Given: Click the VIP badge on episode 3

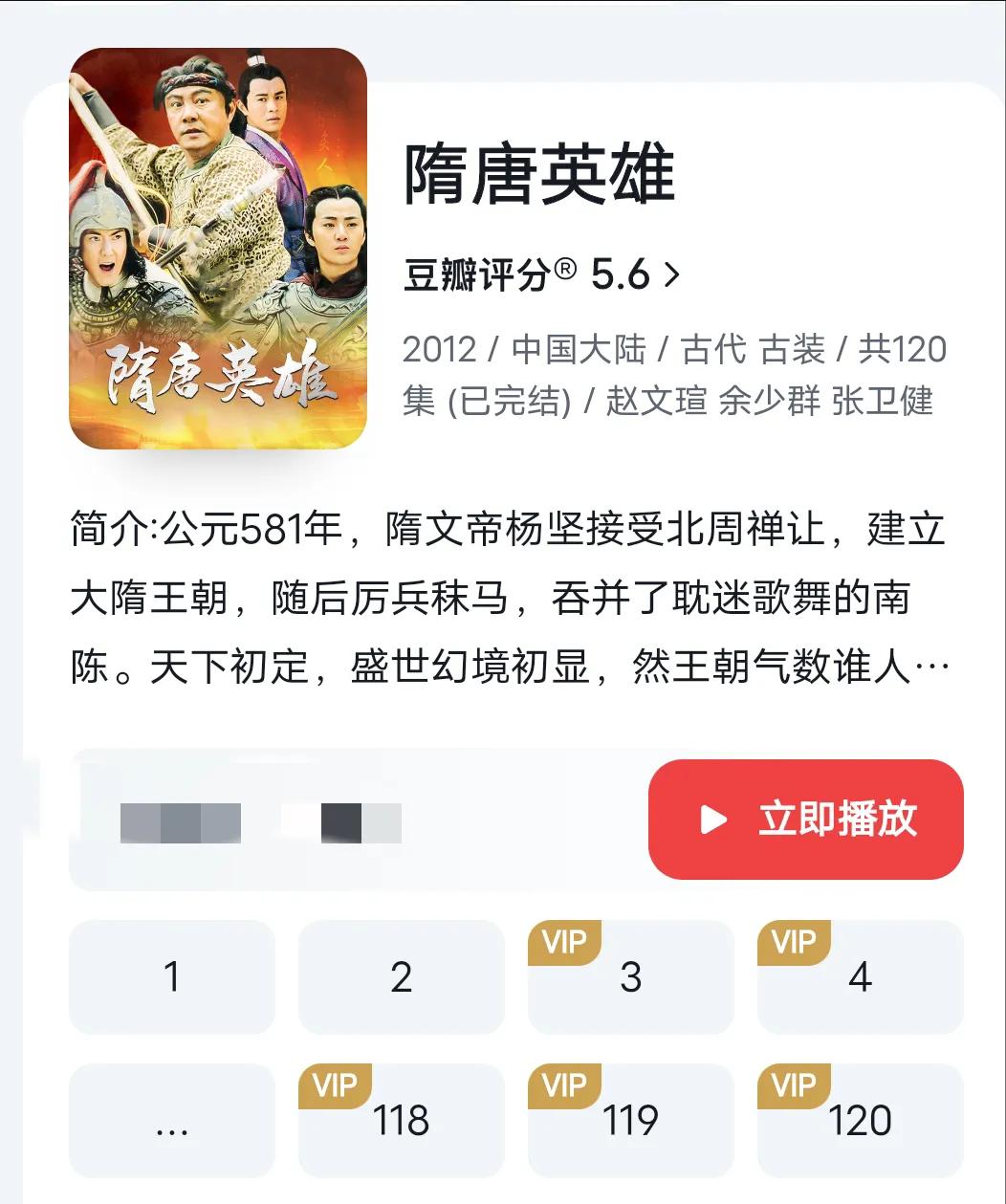Looking at the screenshot, I should pyautogui.click(x=562, y=943).
